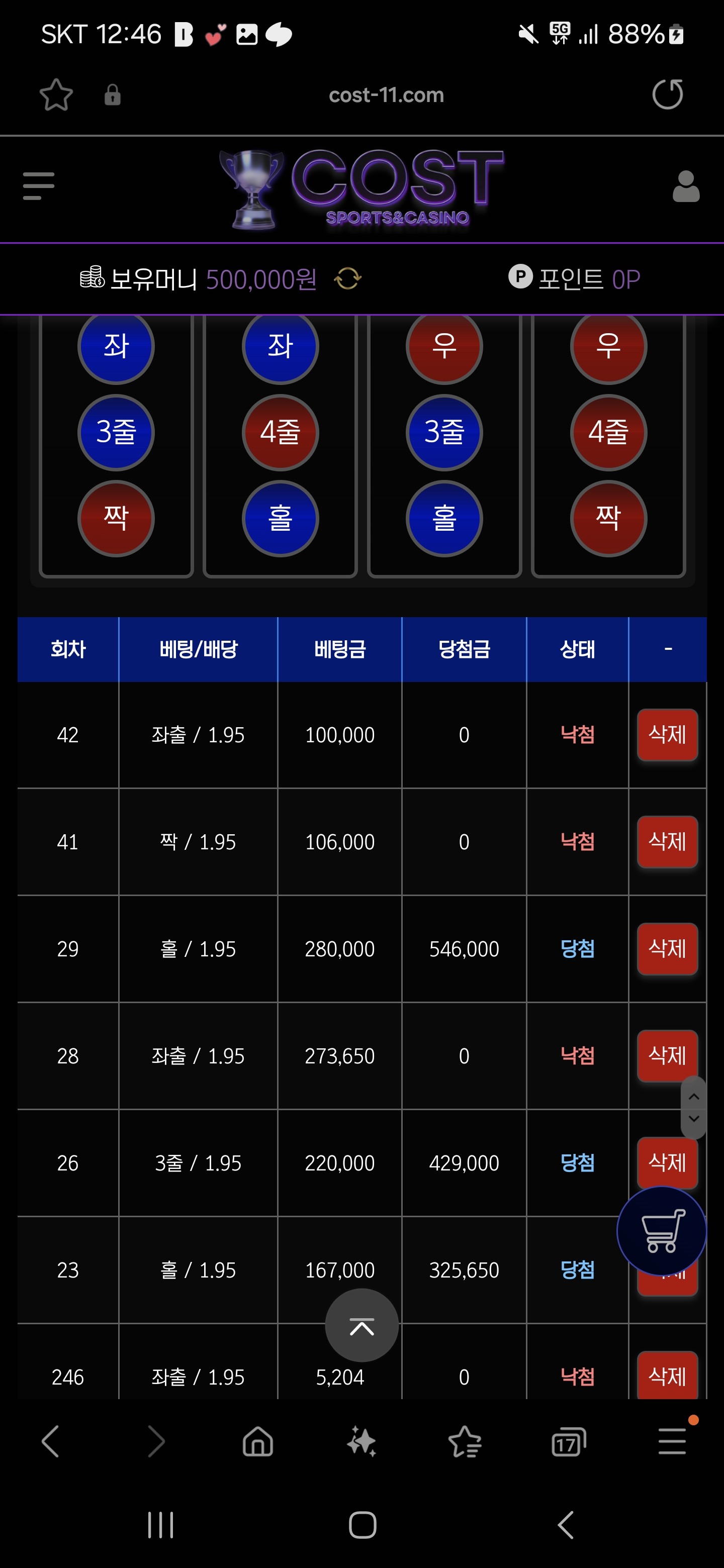This screenshot has height=1568, width=724.
Task: Go to browser home page
Action: tap(258, 1442)
